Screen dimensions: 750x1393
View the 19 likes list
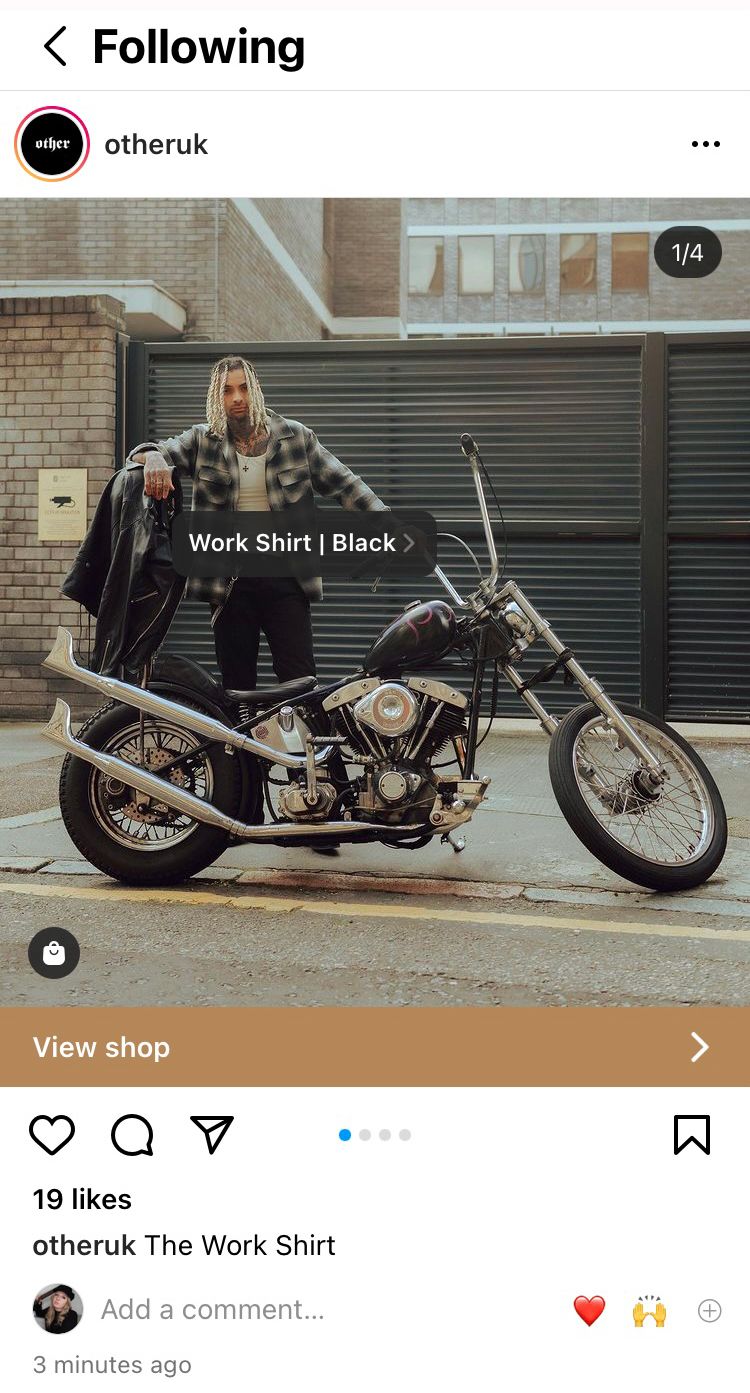click(x=82, y=1199)
